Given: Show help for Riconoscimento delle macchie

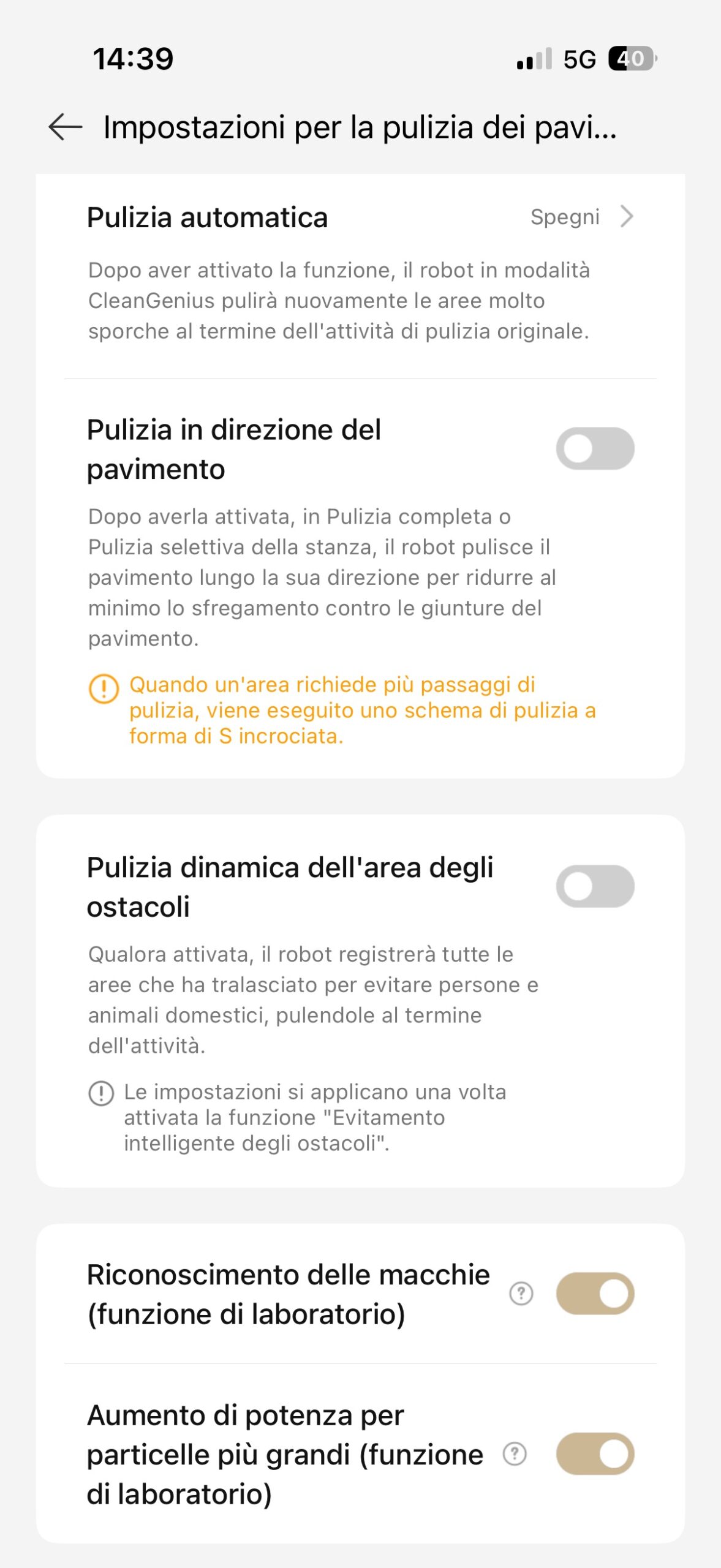Looking at the screenshot, I should tap(521, 1294).
